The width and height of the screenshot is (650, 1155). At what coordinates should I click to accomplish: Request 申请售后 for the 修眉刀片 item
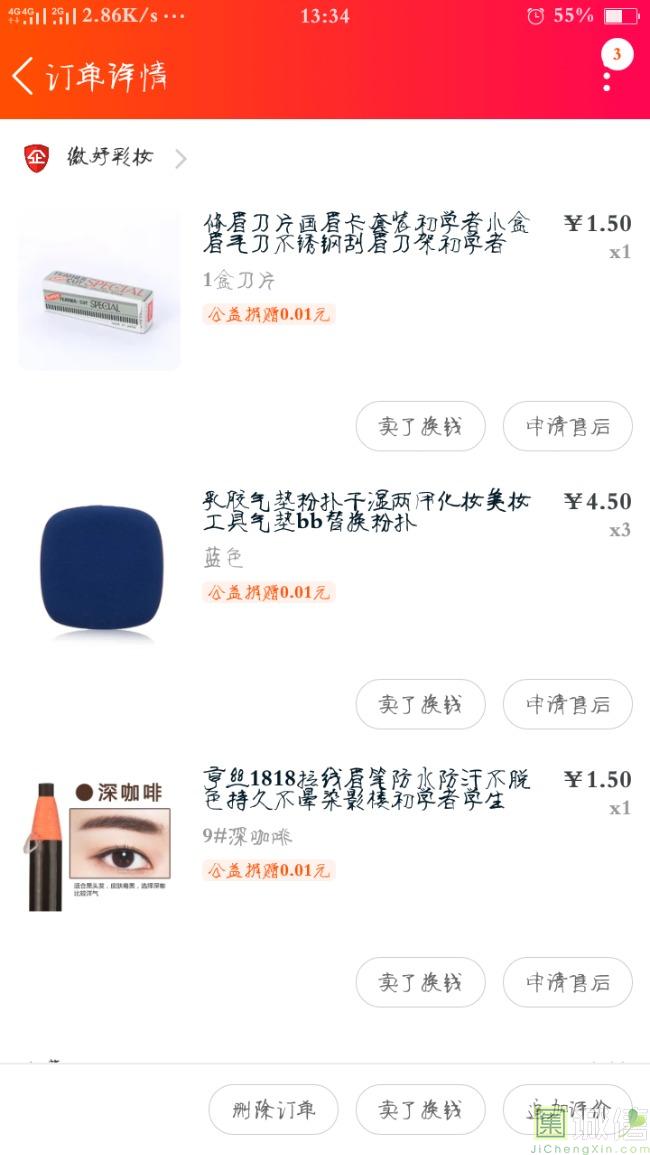[567, 427]
